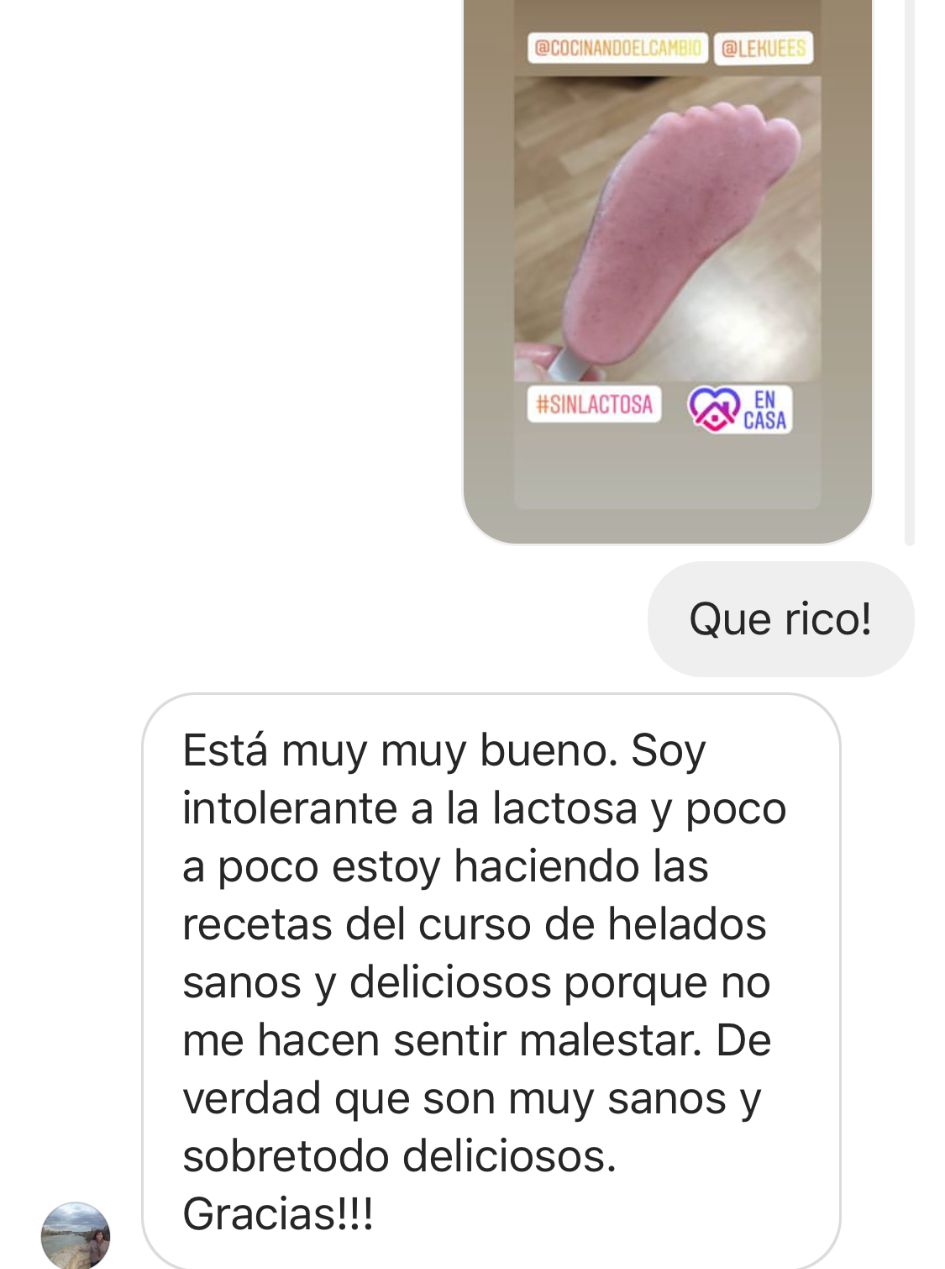Open the sender's profile picture avatar

coord(75,1236)
